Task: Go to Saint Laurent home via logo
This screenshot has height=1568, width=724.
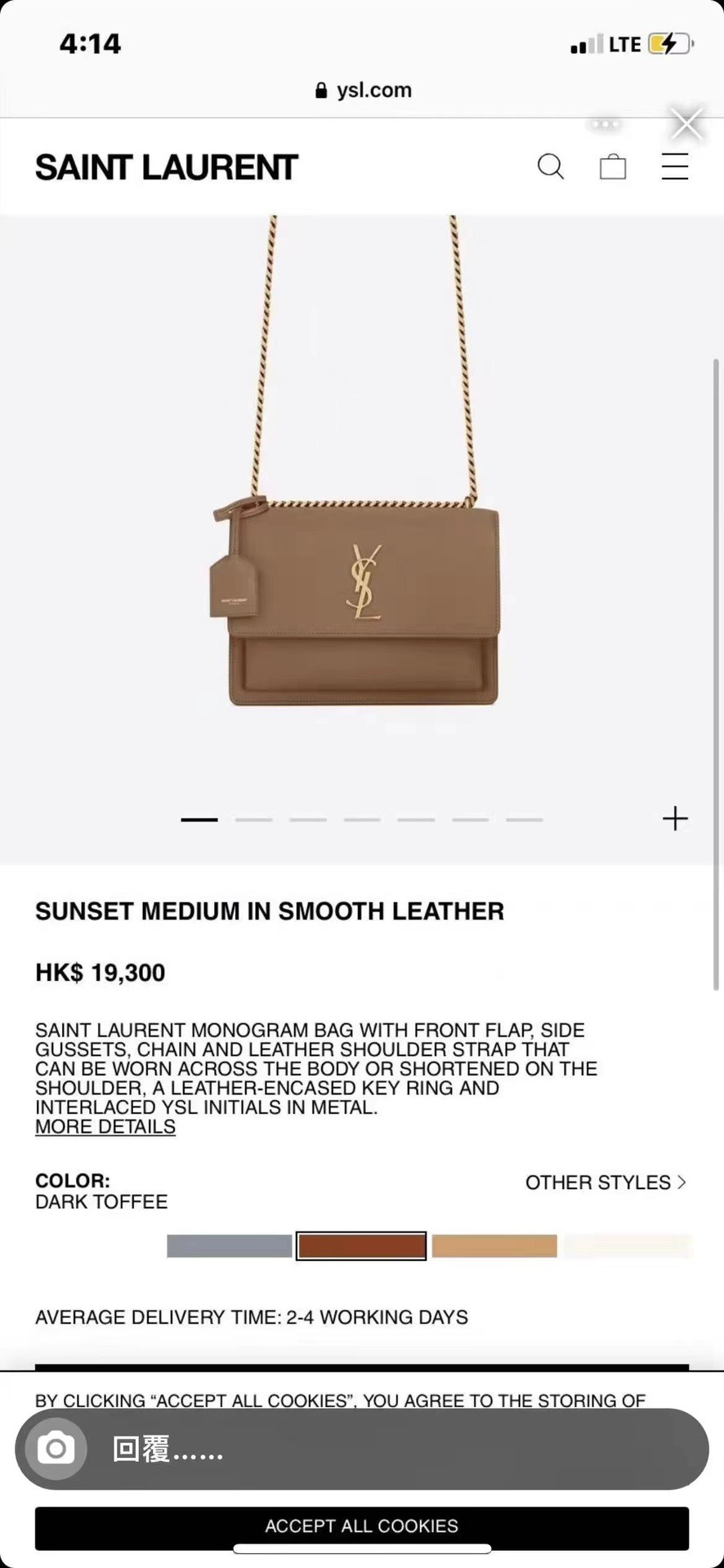Action: (x=167, y=167)
